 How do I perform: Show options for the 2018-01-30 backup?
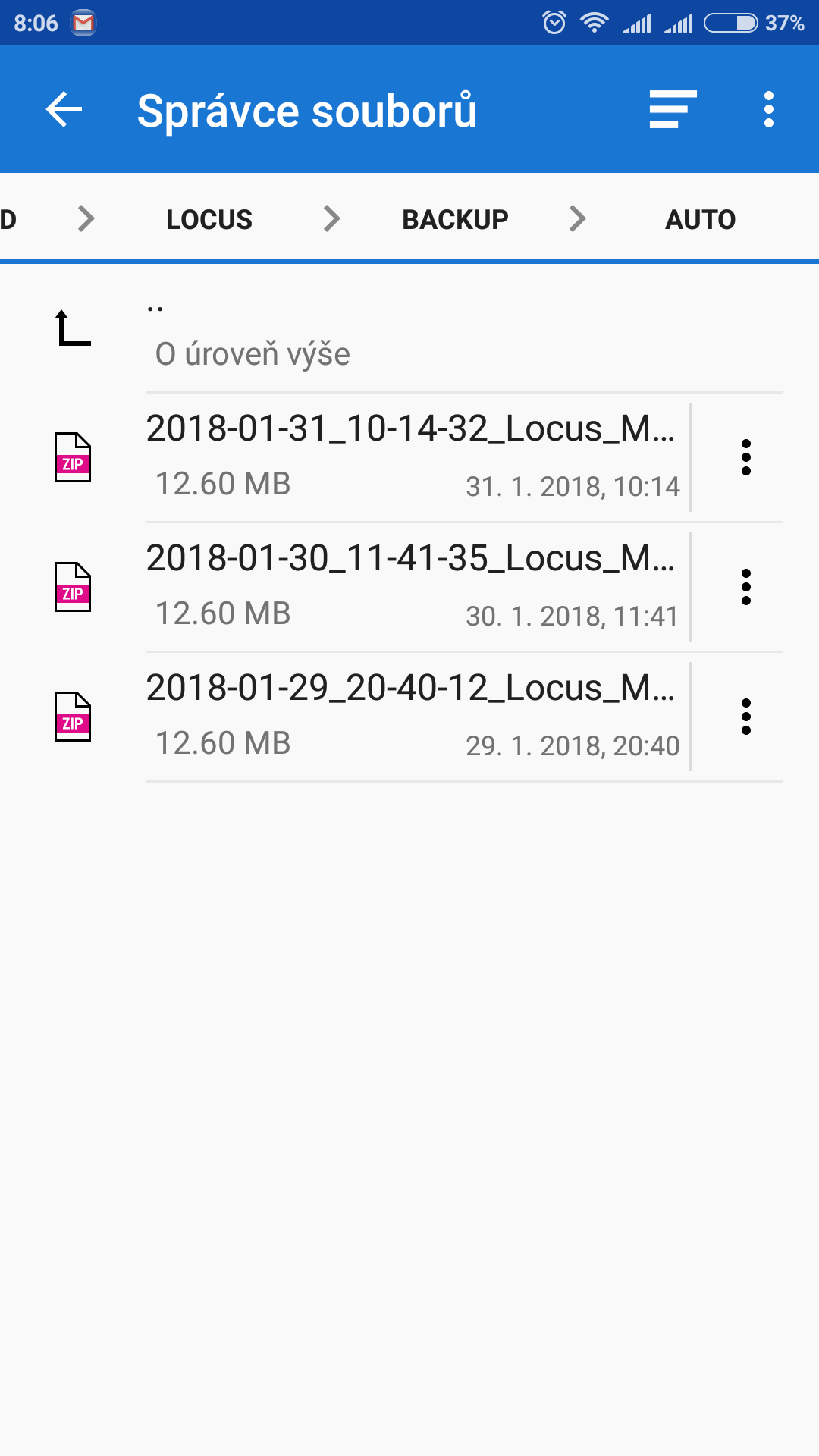(746, 587)
